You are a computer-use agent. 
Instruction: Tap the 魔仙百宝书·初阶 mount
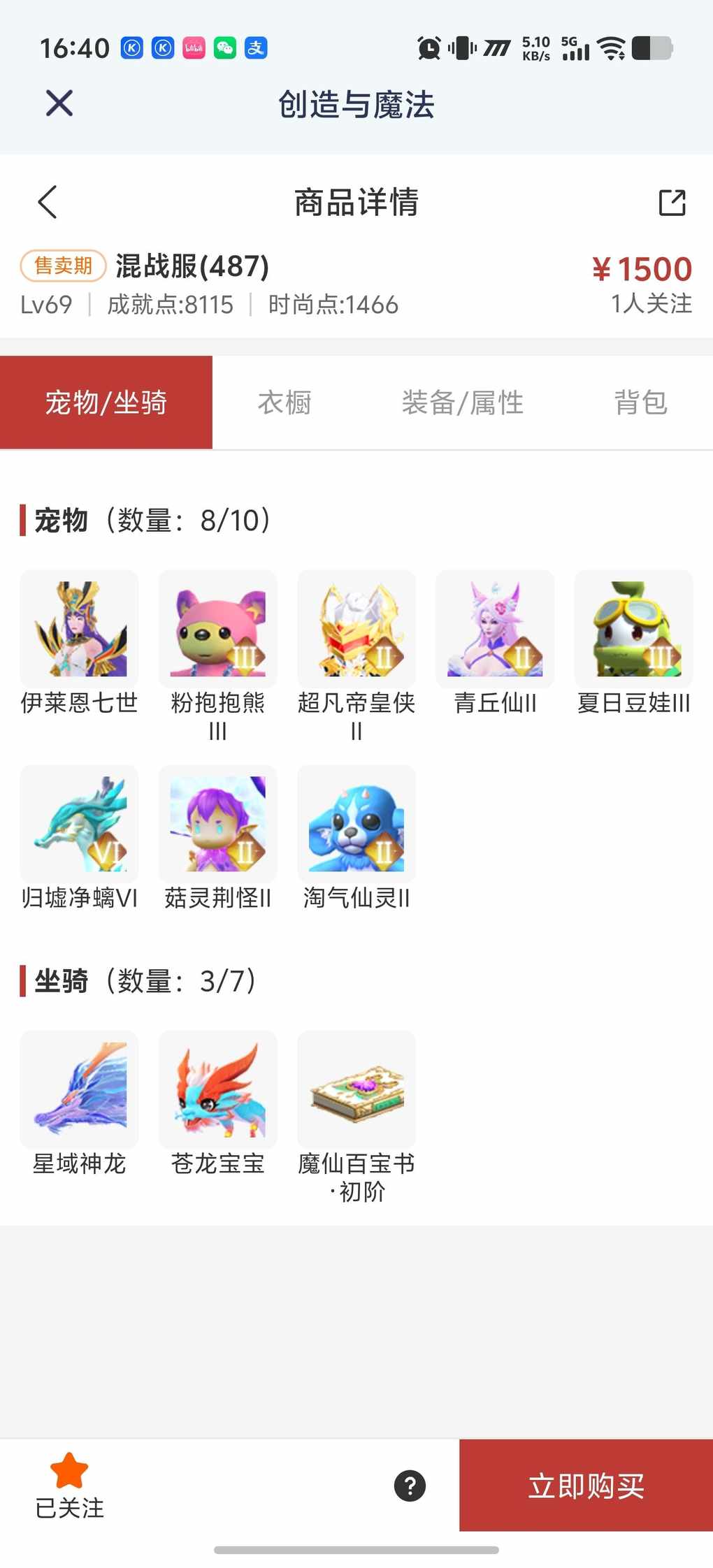click(356, 1089)
